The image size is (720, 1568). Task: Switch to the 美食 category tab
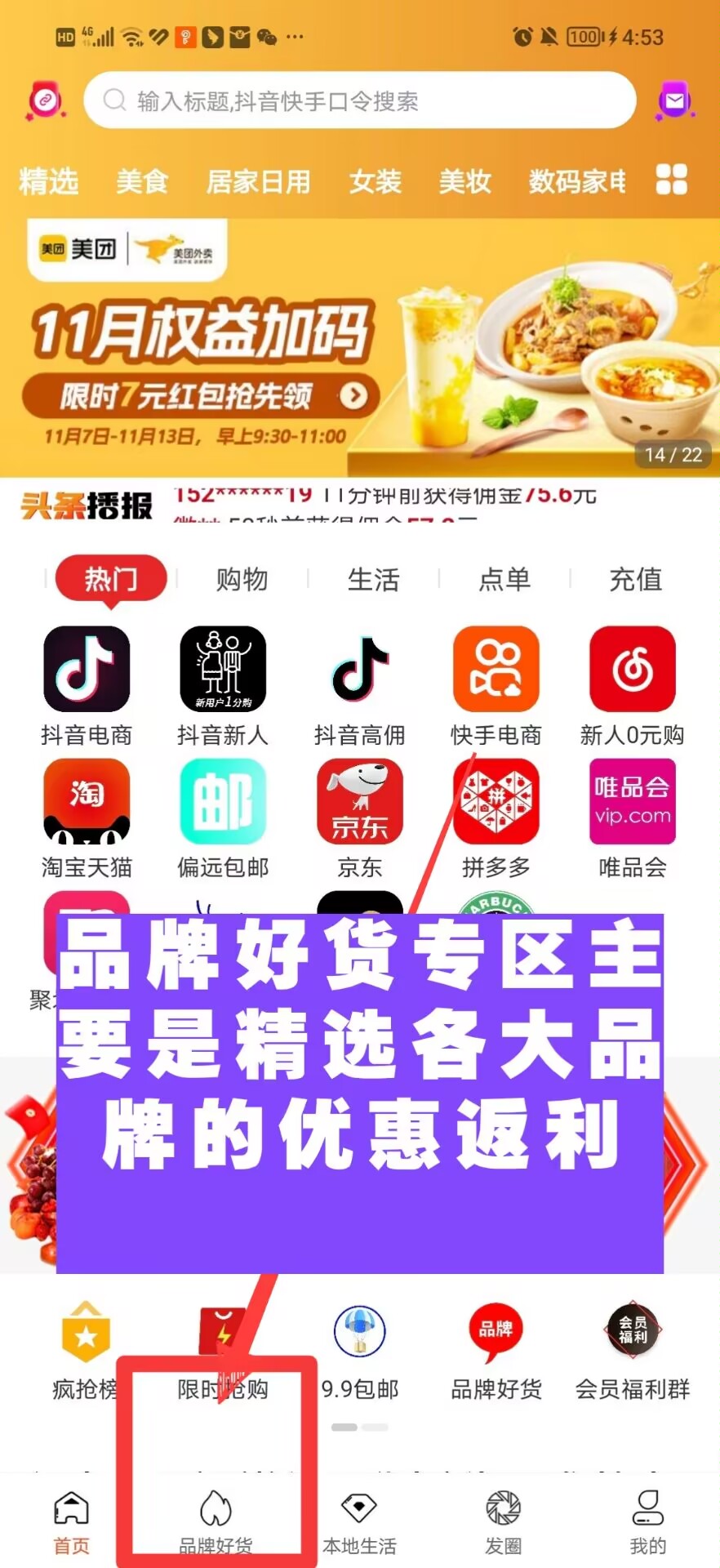coord(142,181)
